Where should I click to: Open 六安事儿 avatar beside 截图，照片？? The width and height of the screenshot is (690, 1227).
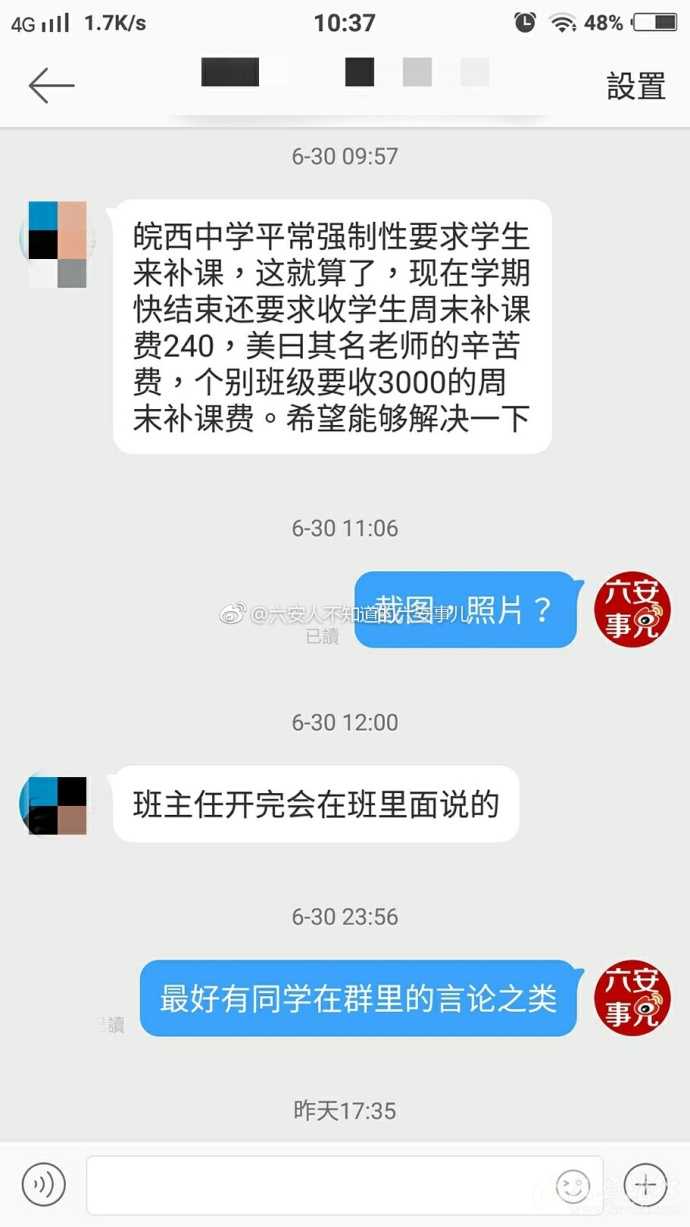(633, 610)
